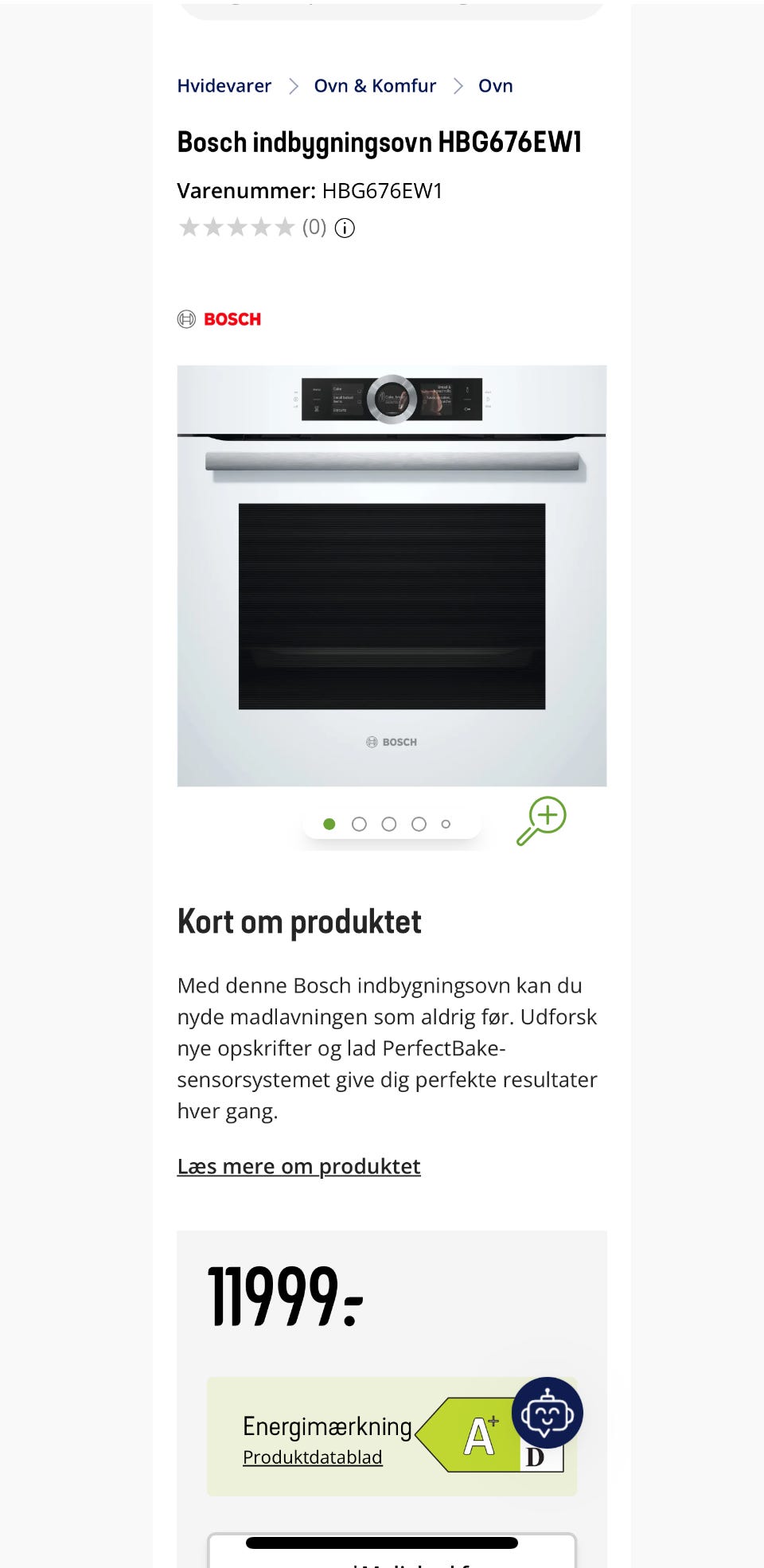764x1568 pixels.
Task: Click the Ovn breadcrumb link
Action: (x=495, y=85)
